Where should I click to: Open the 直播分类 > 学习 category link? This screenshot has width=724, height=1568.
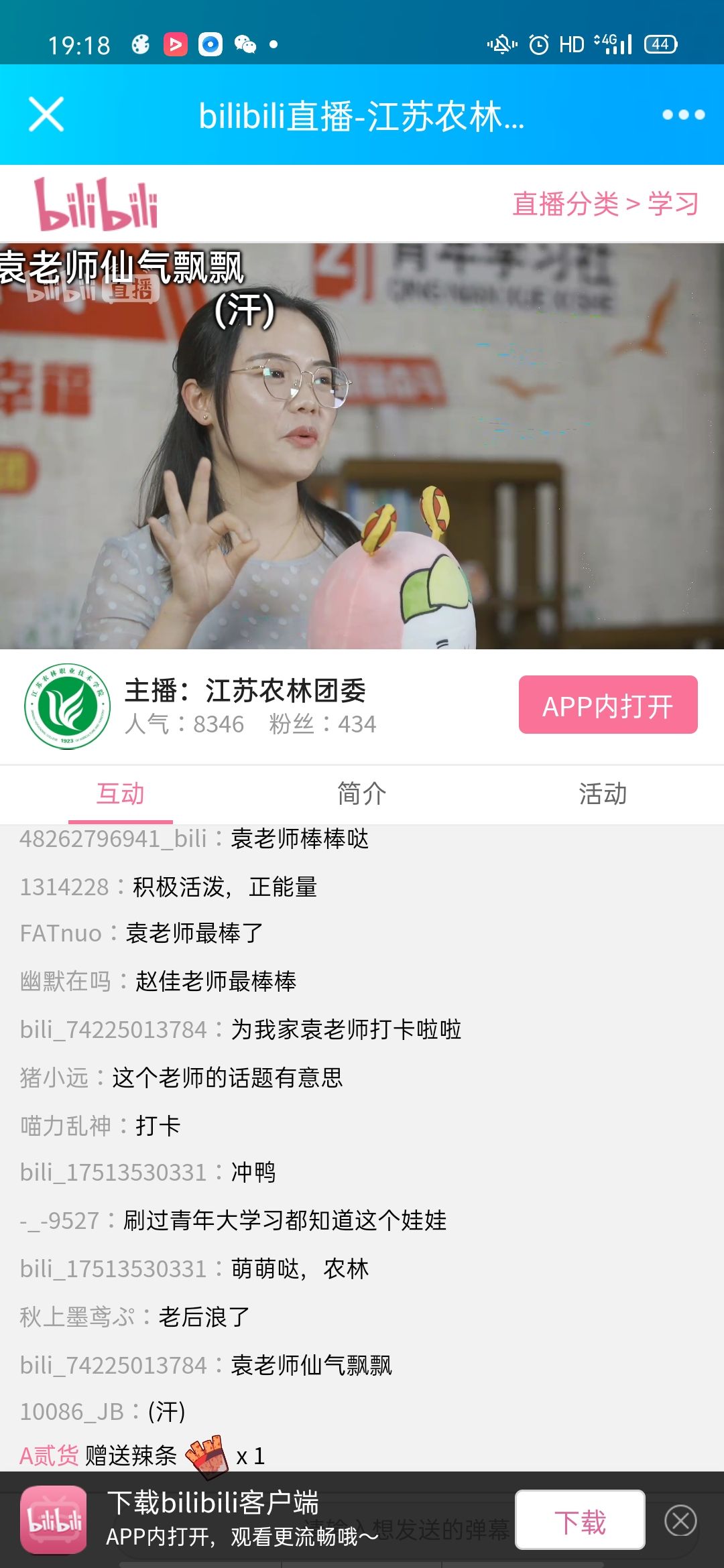(605, 204)
